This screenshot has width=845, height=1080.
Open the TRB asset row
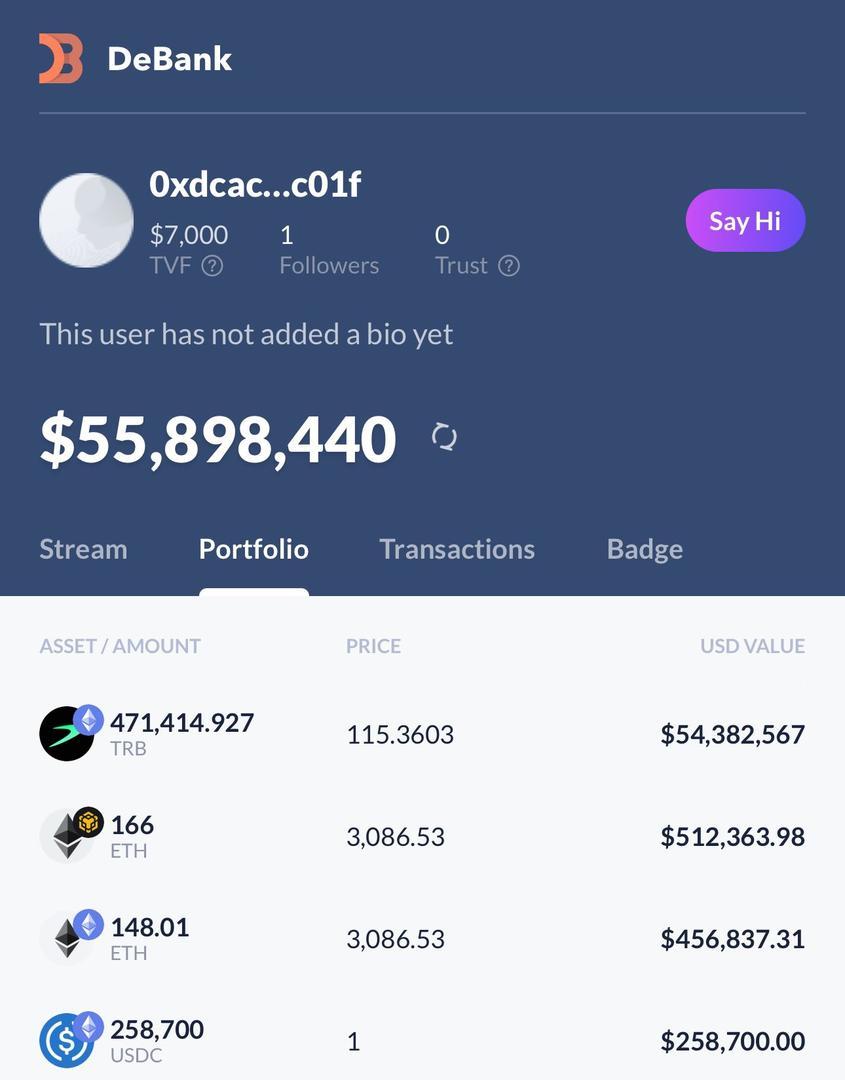tap(422, 734)
